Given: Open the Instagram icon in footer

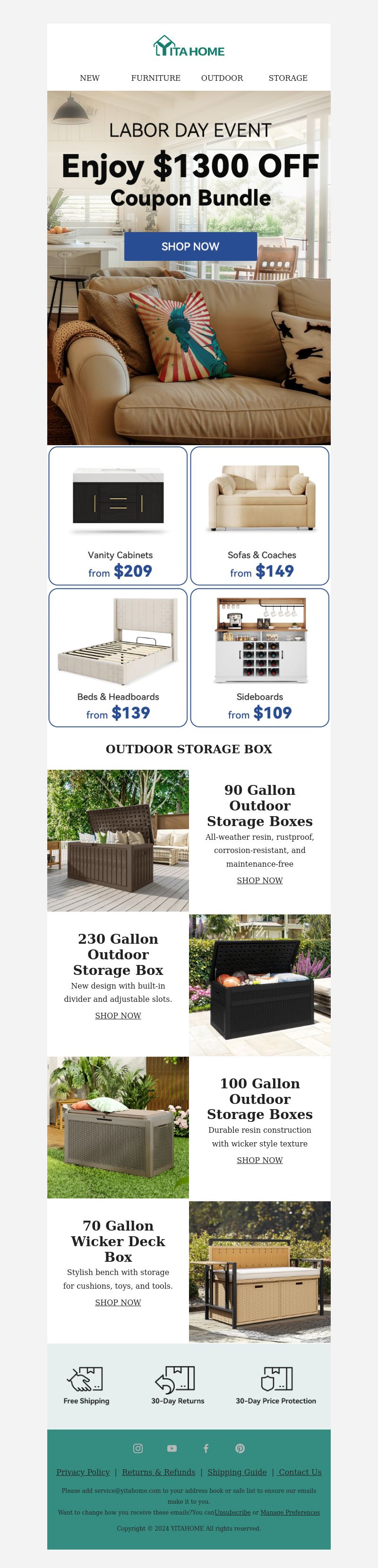Looking at the screenshot, I should tap(138, 1448).
